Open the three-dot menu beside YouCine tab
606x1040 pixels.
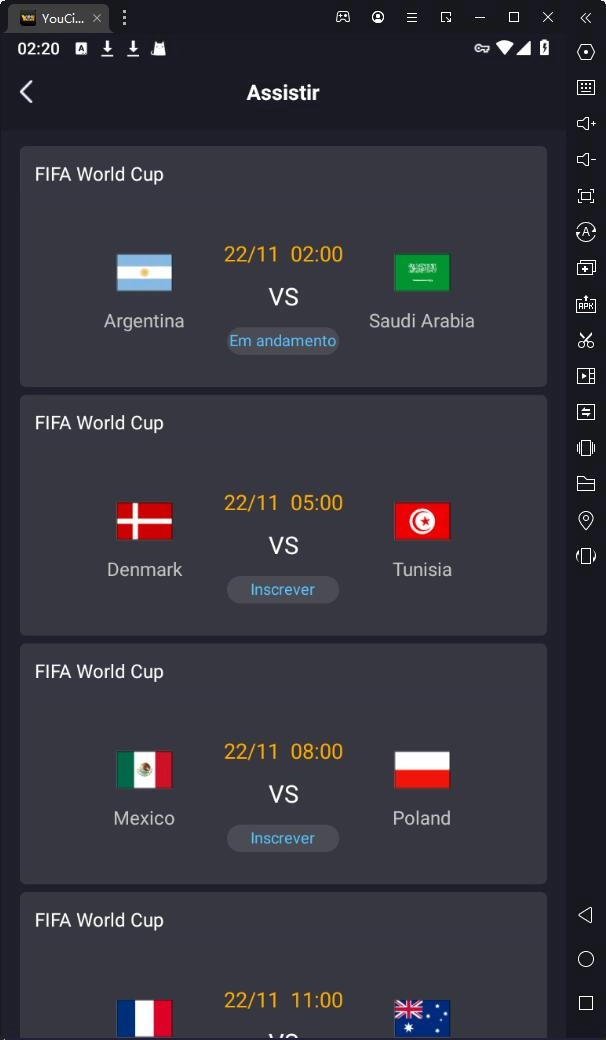pyautogui.click(x=124, y=18)
